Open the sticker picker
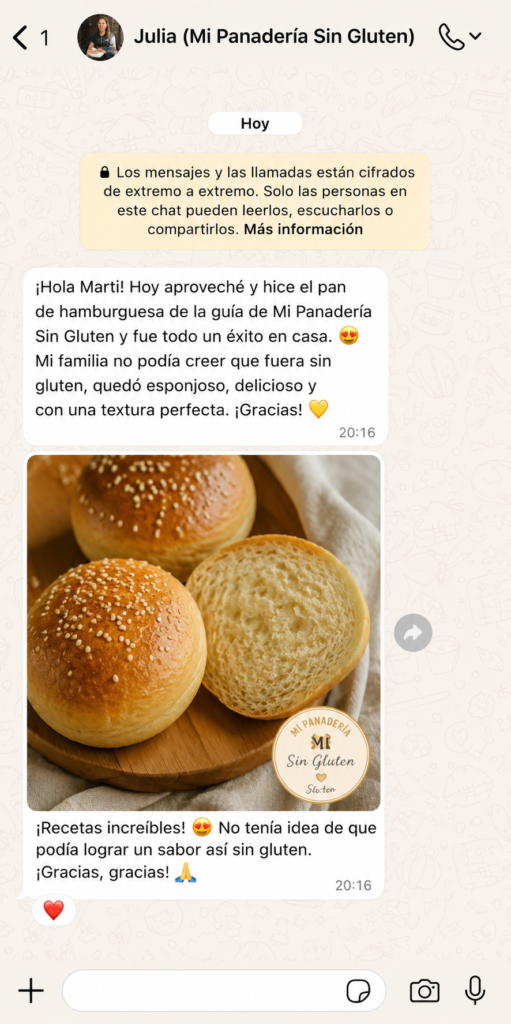 [358, 991]
